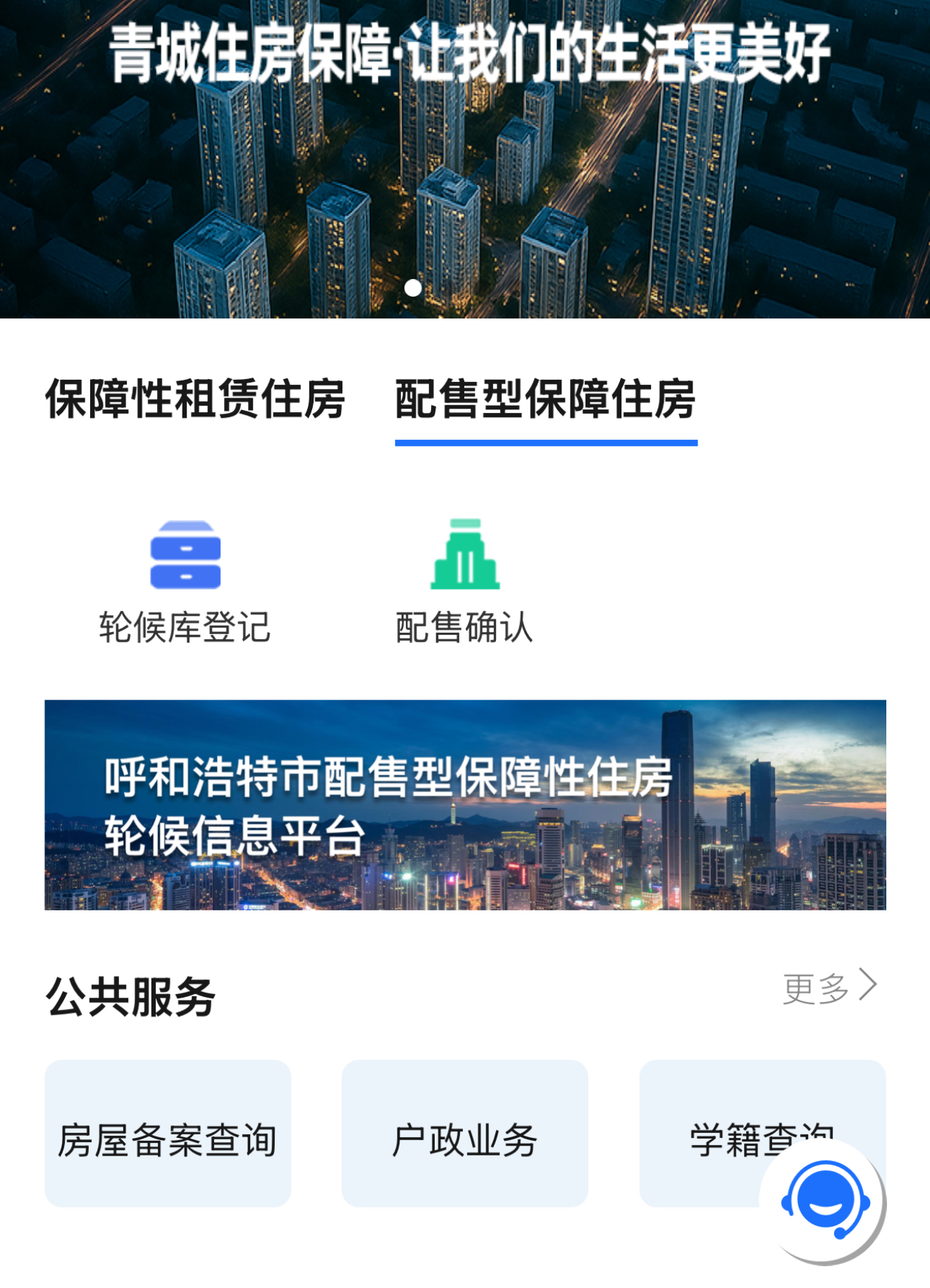
Task: Open the 青城住房保障 top banner
Action: point(465,159)
